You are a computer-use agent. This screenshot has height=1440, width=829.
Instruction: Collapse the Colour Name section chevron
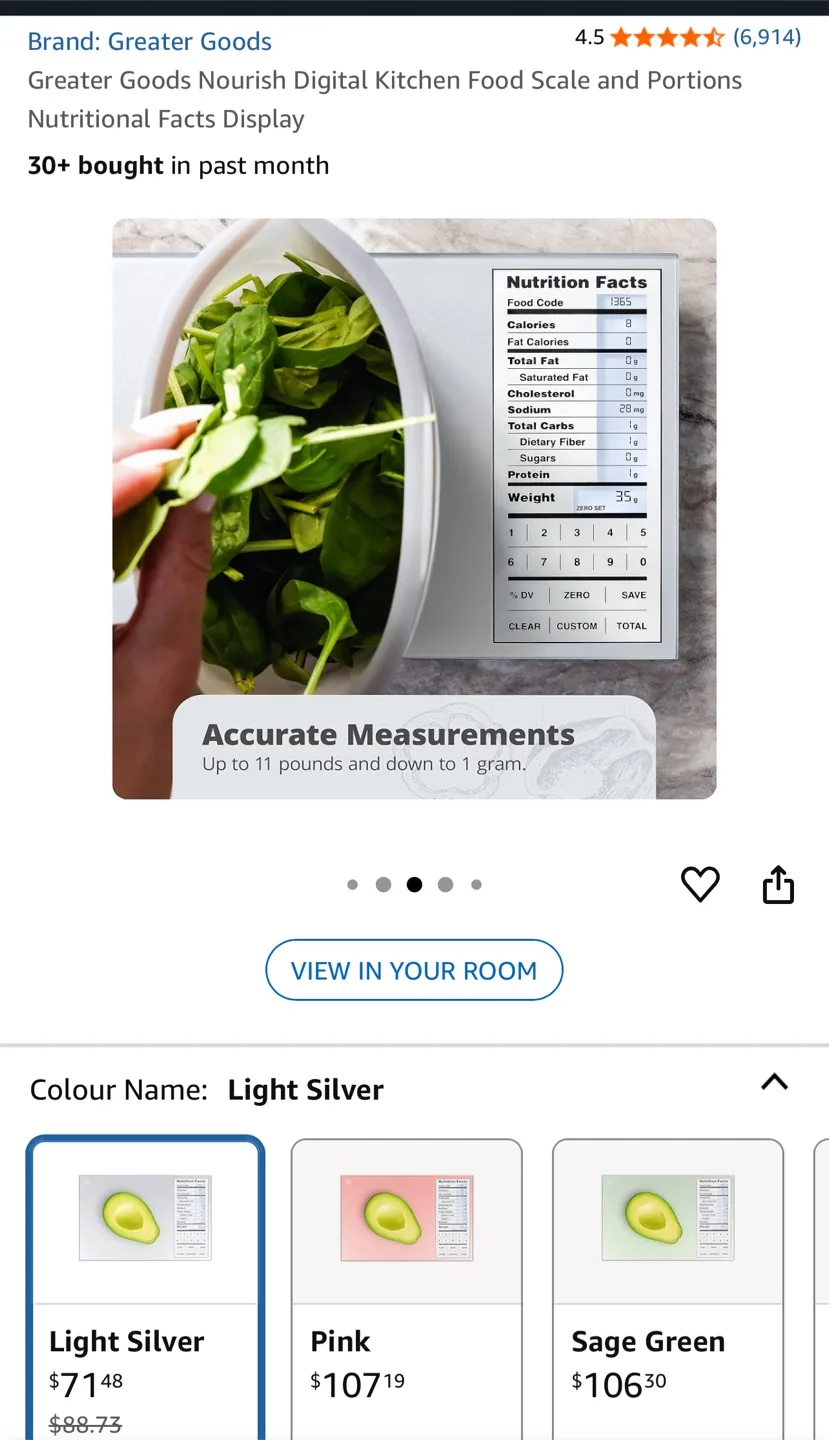tap(773, 1082)
